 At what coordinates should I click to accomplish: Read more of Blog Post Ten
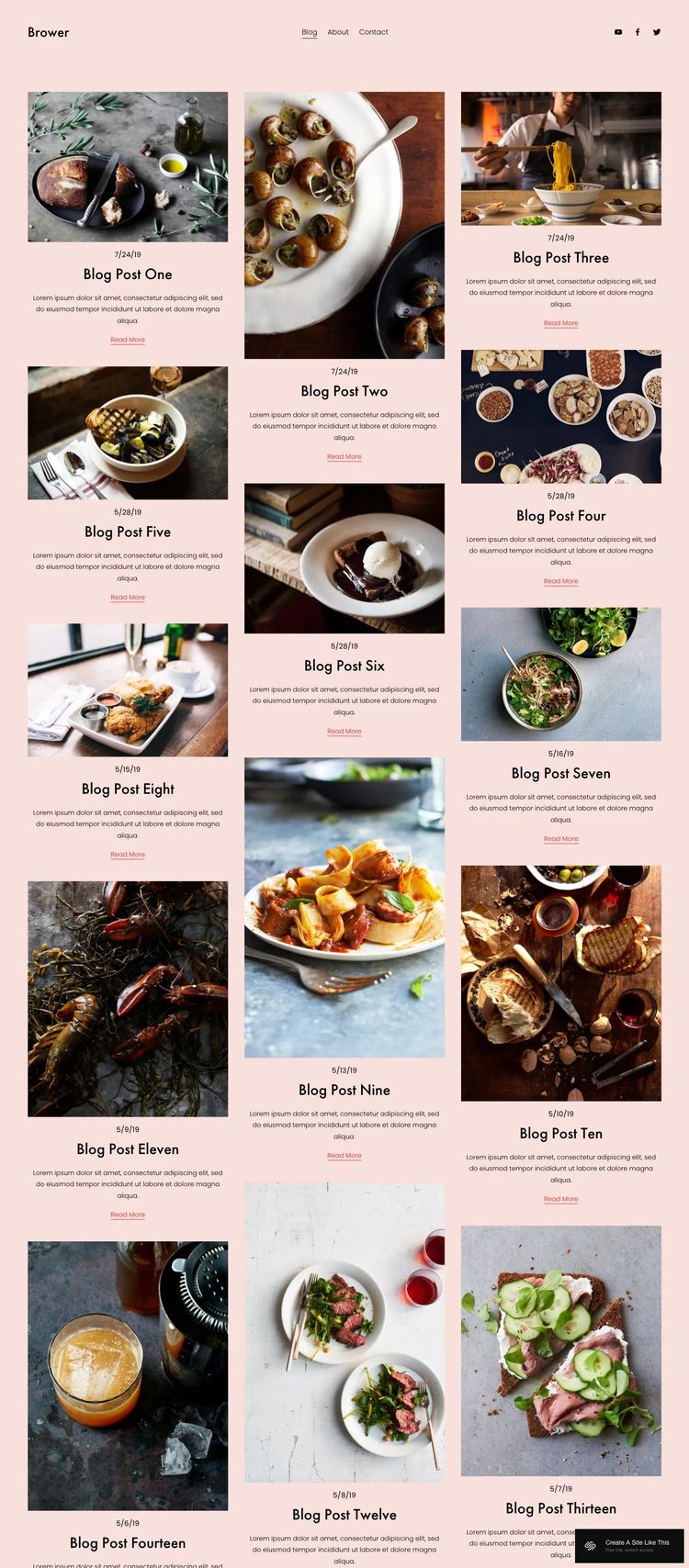click(560, 1199)
